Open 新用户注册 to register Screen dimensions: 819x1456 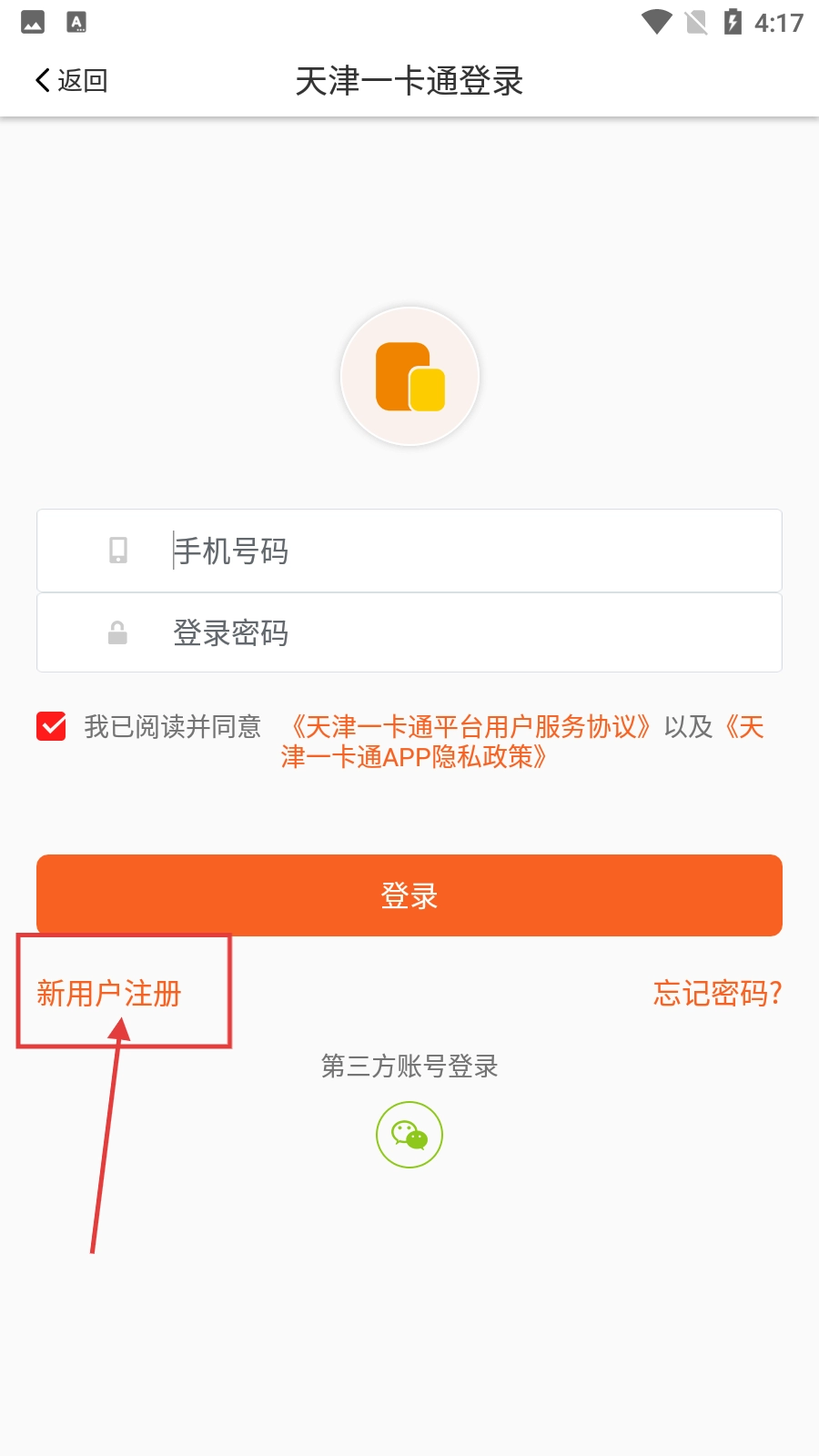109,993
